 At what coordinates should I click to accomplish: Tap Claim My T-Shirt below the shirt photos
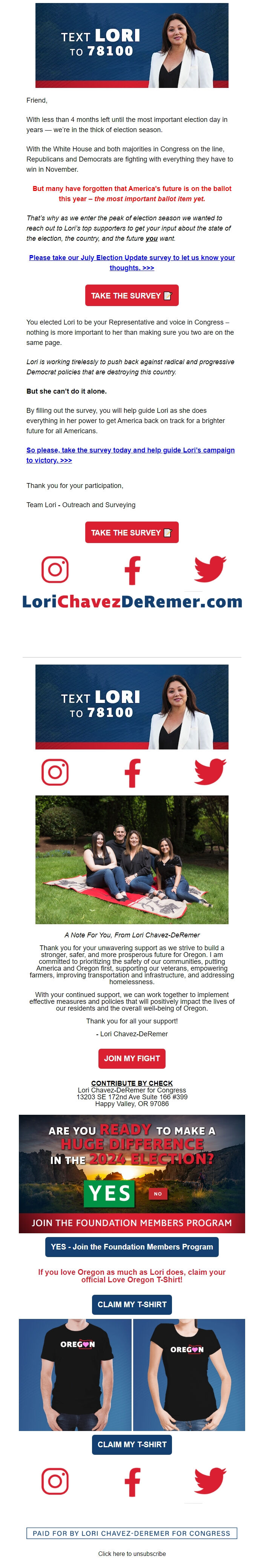pyautogui.click(x=131, y=1444)
